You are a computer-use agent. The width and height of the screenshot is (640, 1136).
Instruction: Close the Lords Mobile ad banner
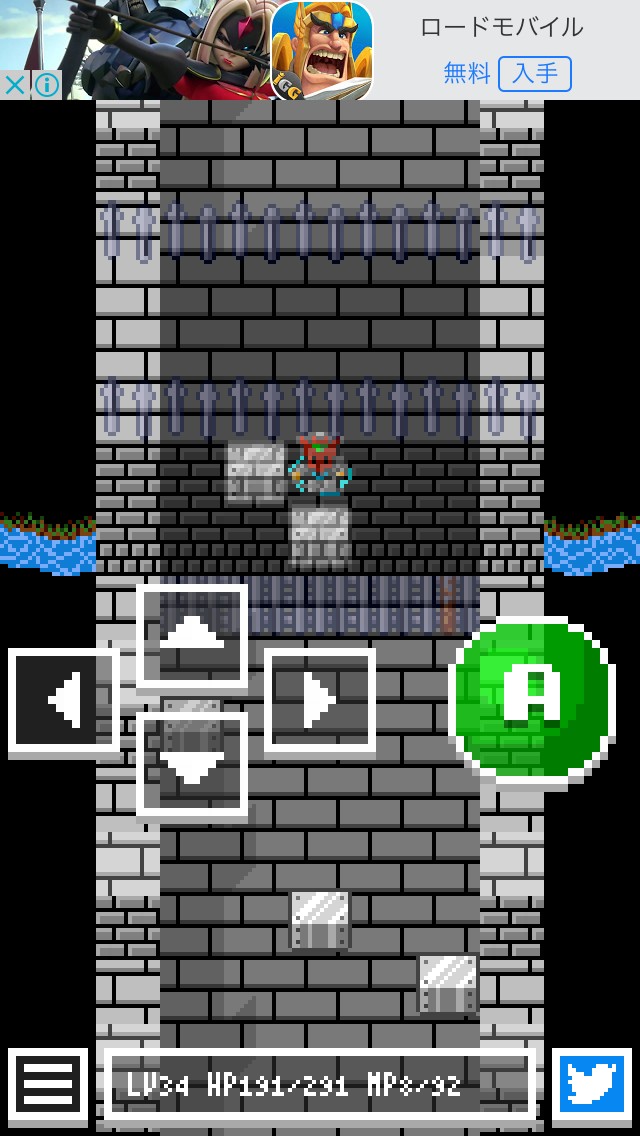(14, 85)
